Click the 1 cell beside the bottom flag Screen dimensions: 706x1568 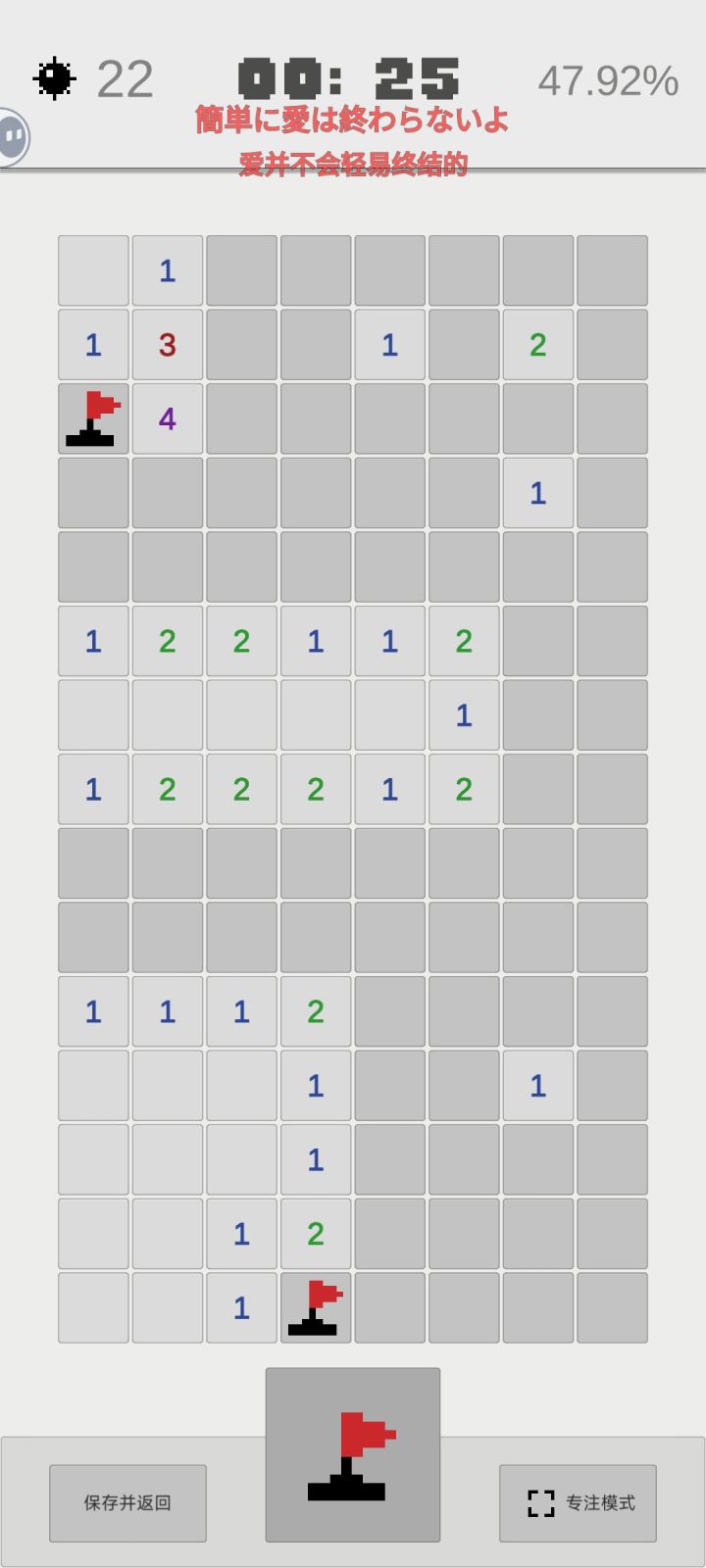click(241, 1307)
